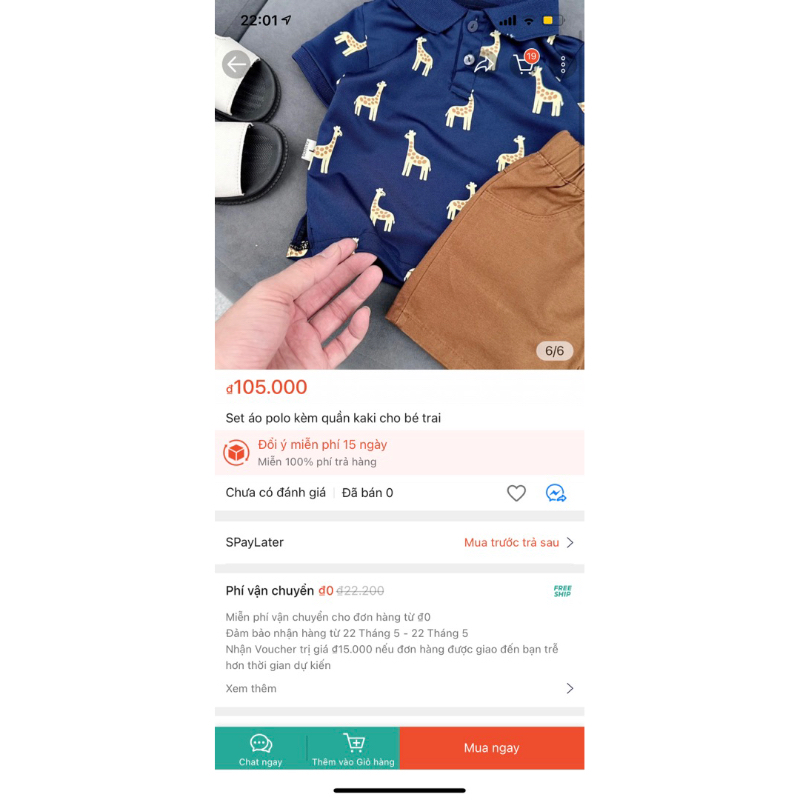Select Thêm vào Giỏ hàng
The image size is (800, 800).
click(x=353, y=748)
